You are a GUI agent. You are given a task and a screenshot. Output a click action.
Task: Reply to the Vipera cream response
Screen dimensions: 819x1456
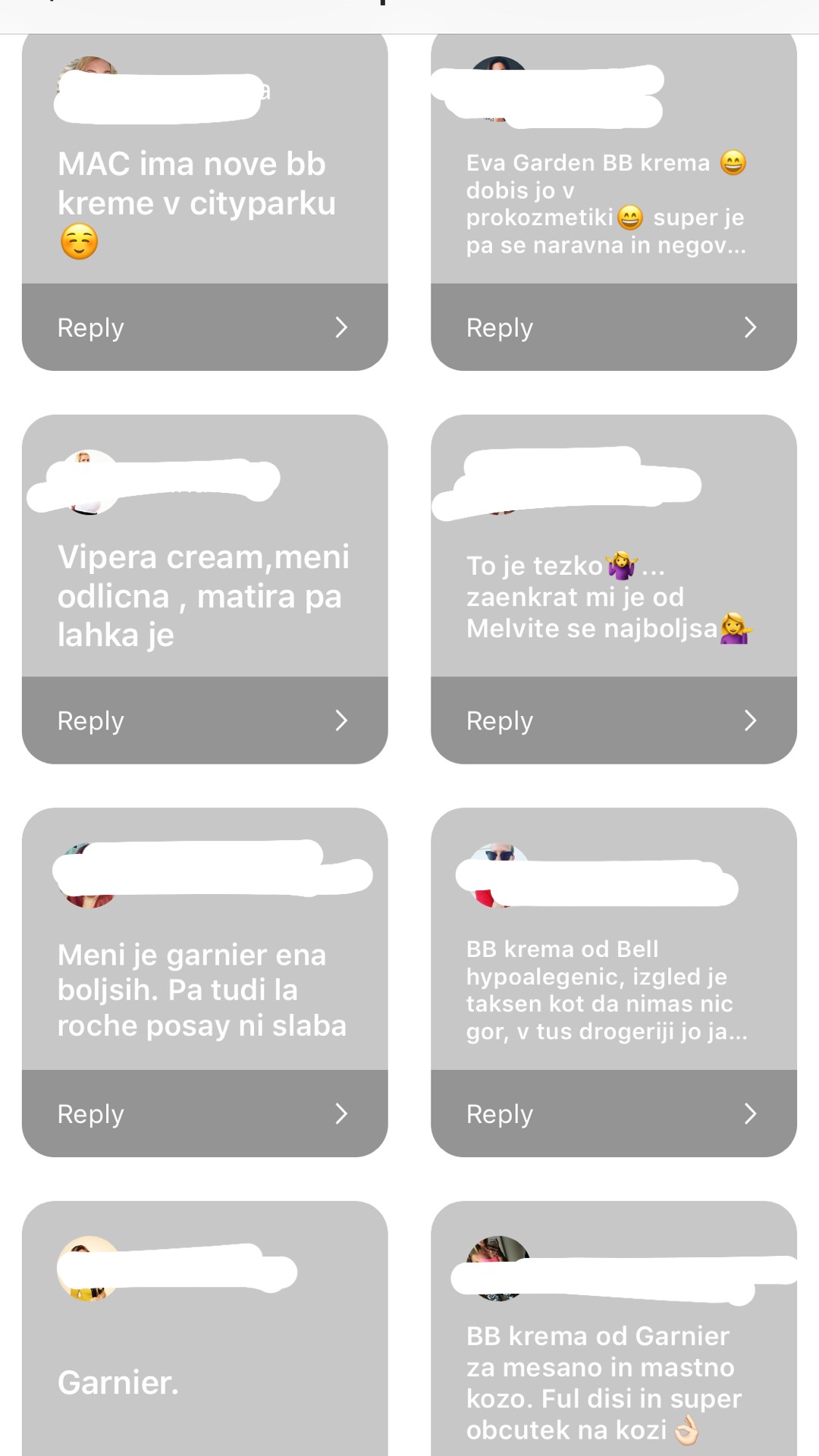(x=204, y=720)
